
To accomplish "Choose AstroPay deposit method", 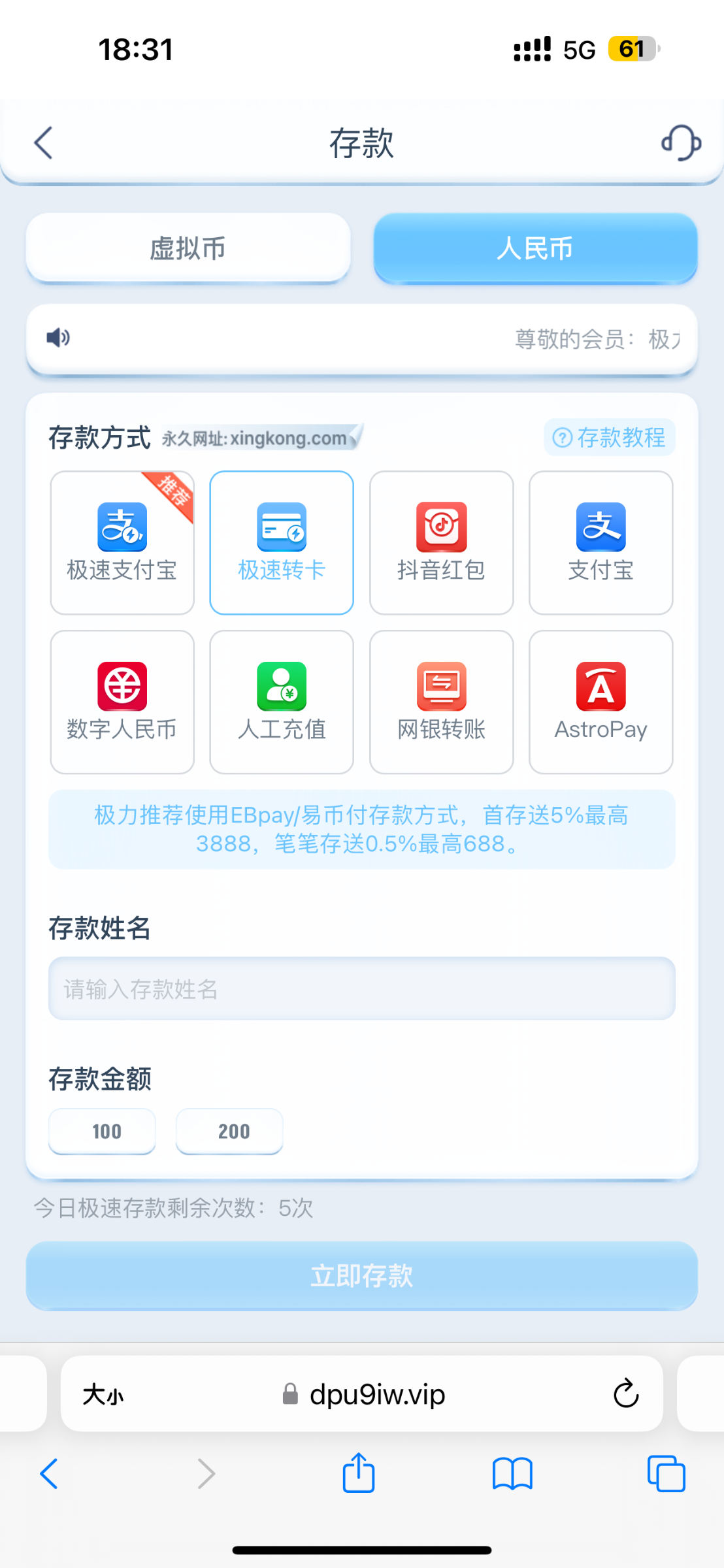I will 601,702.
